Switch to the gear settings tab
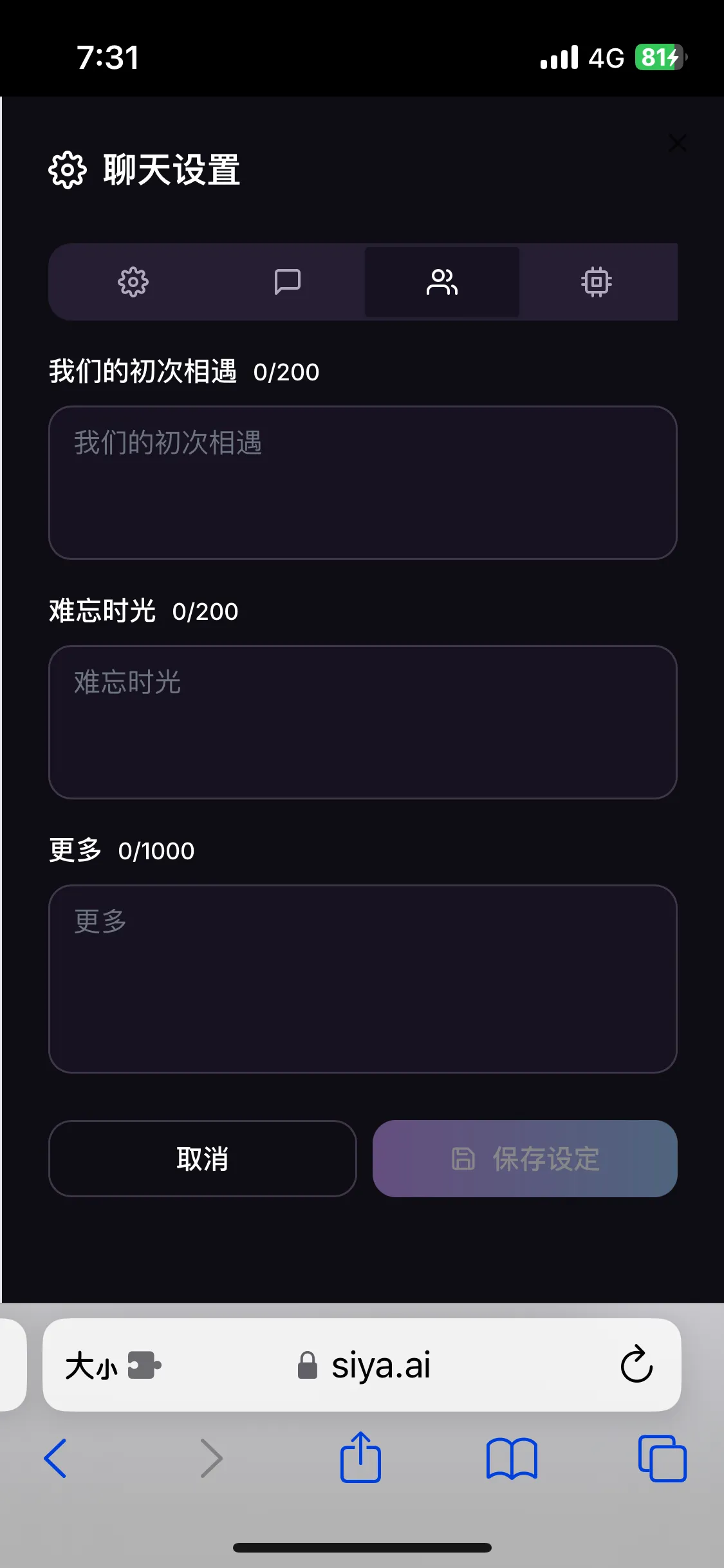This screenshot has width=724, height=1568. [x=133, y=282]
